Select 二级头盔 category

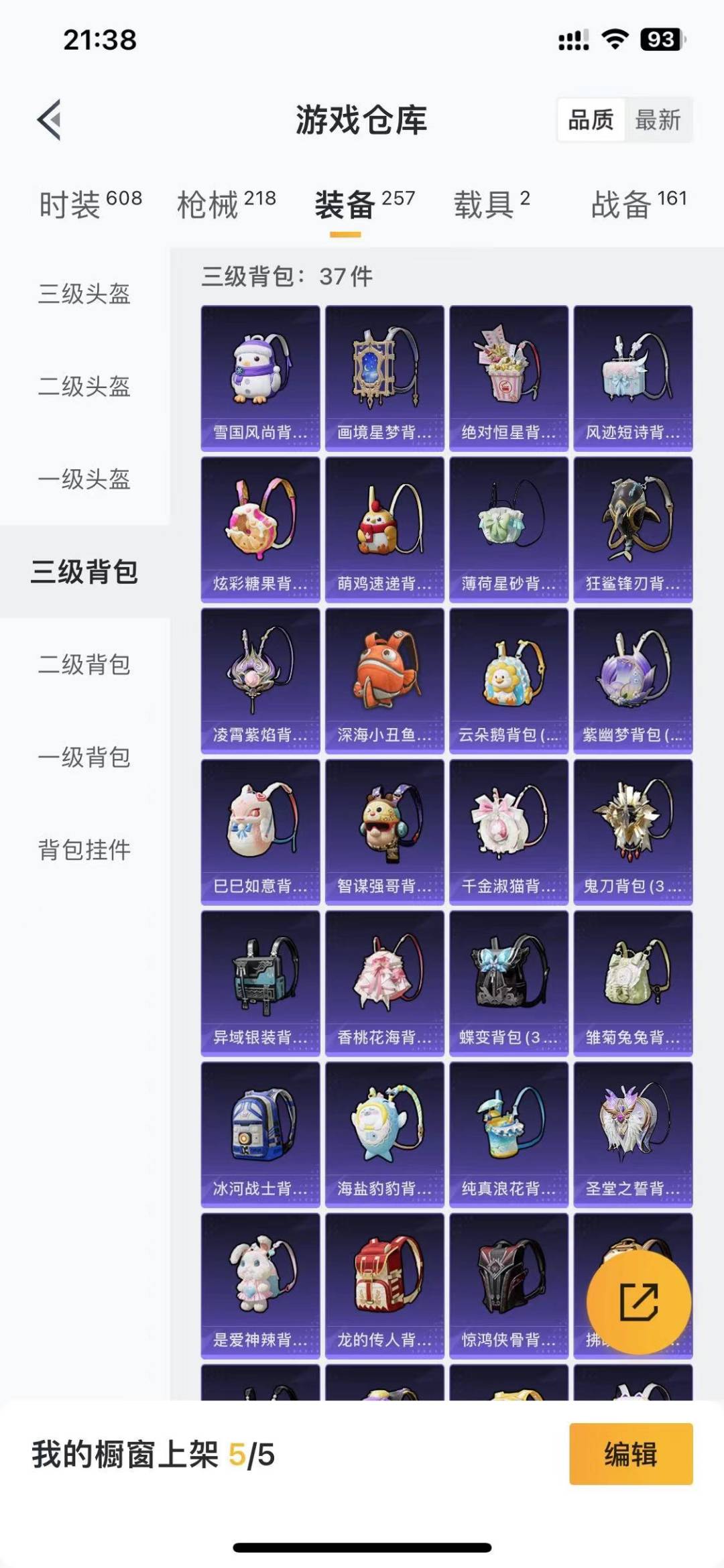pos(84,386)
